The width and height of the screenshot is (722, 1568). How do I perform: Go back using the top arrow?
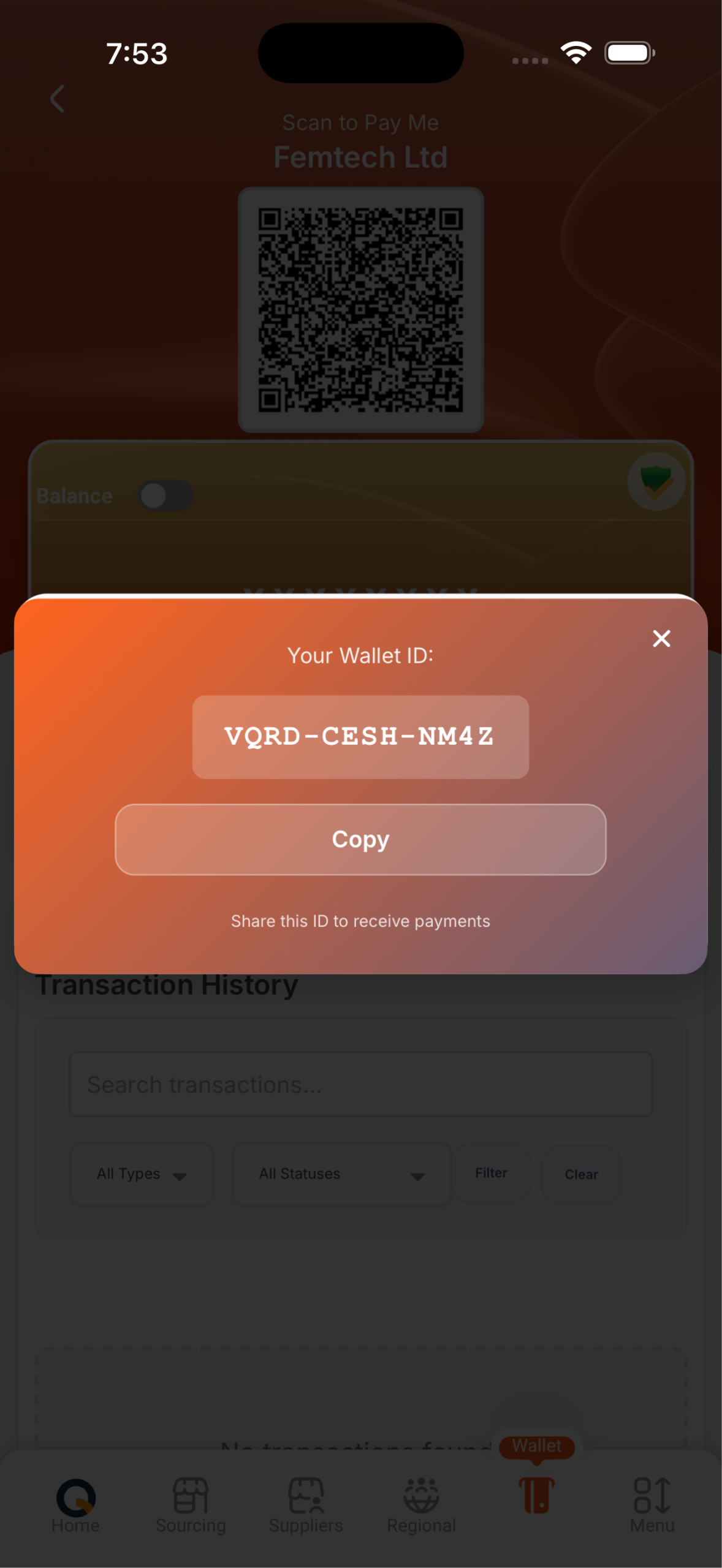coord(57,99)
